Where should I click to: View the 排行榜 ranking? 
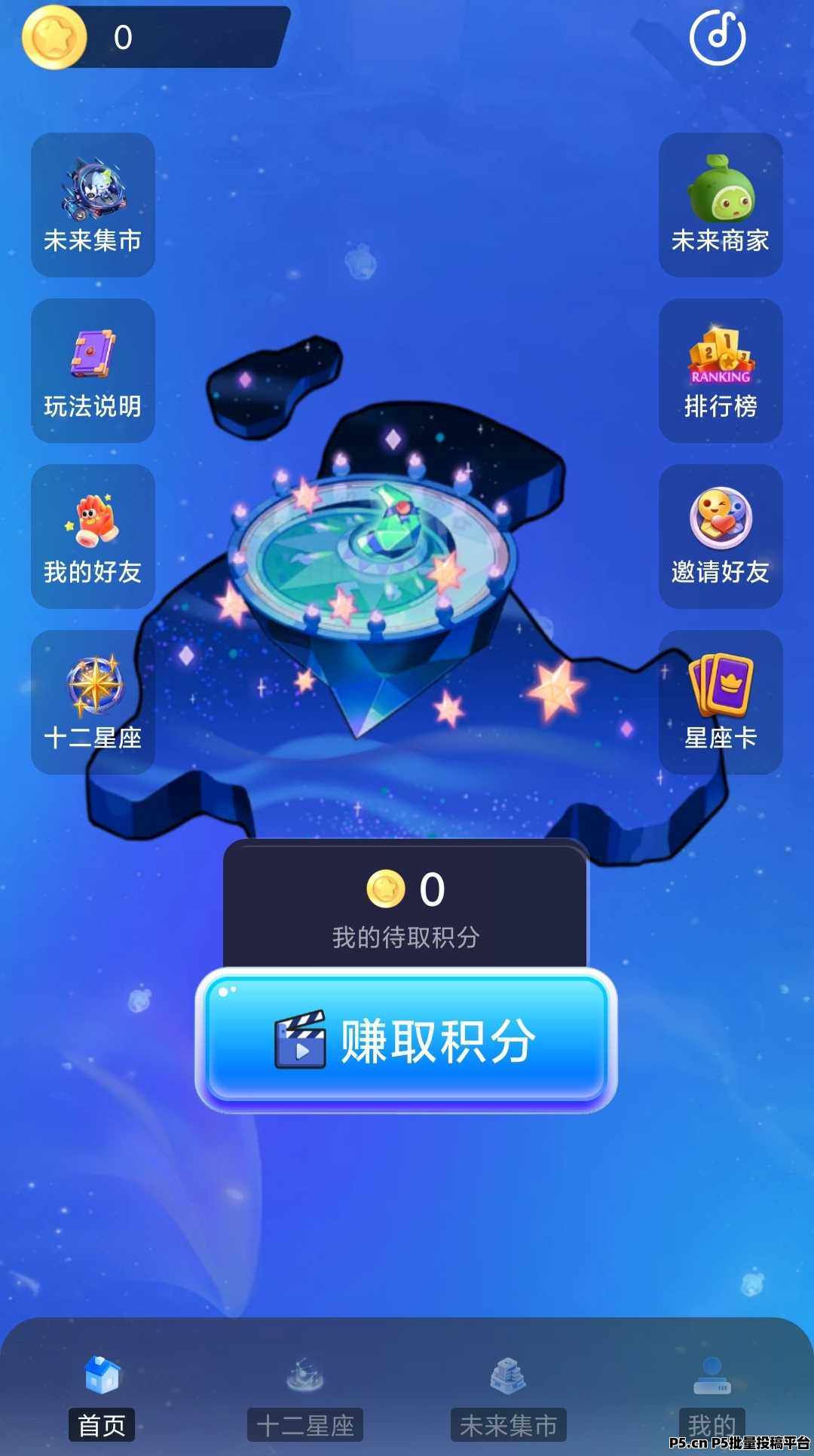pos(721,371)
